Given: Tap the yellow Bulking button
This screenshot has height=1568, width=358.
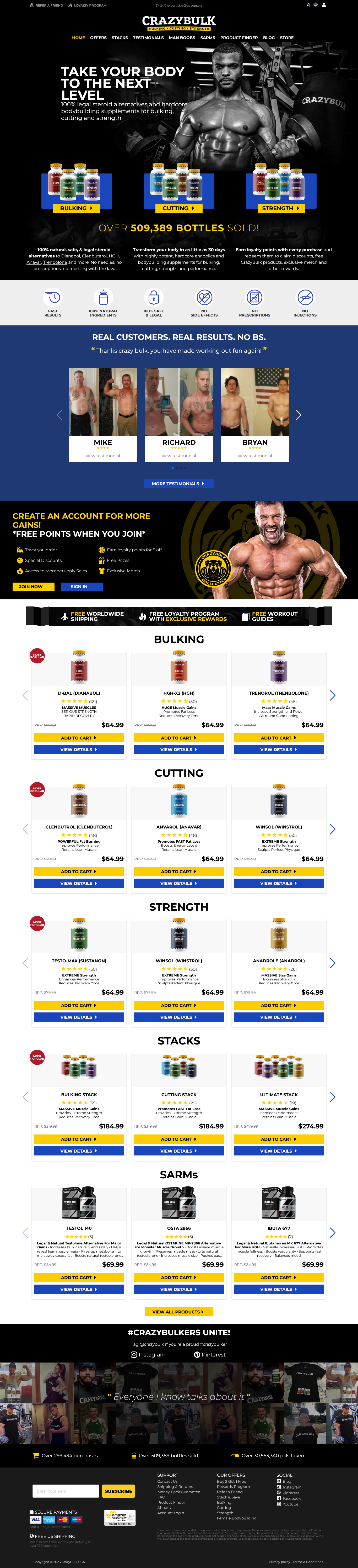Looking at the screenshot, I should tap(77, 208).
